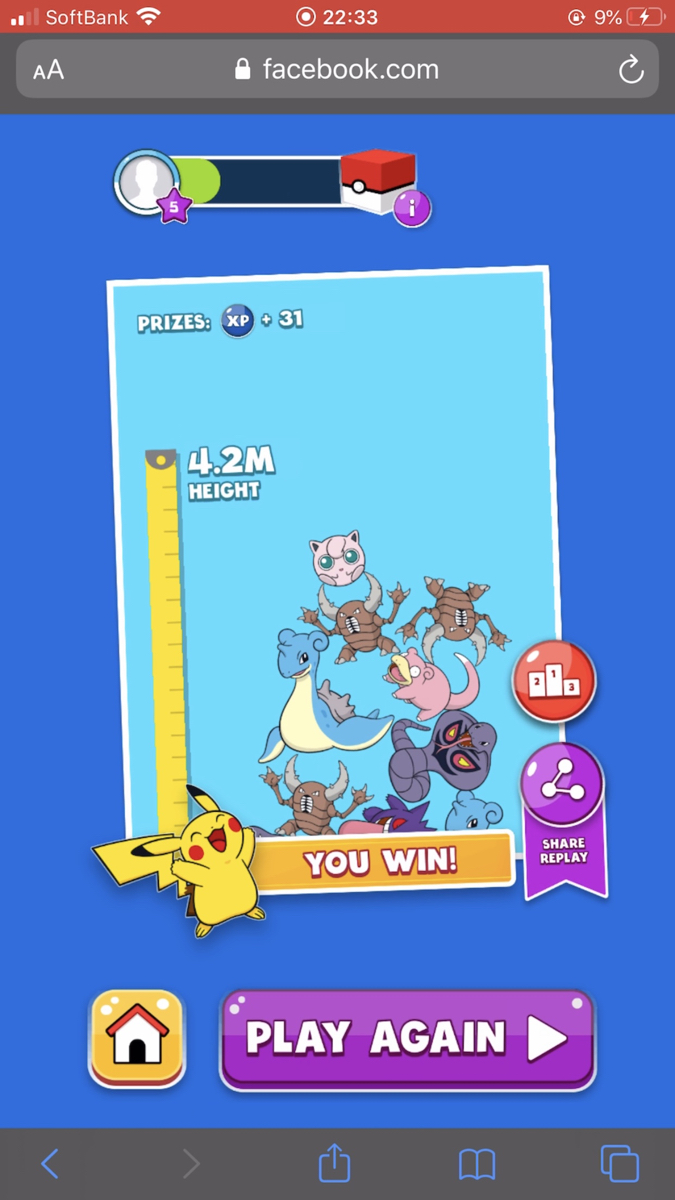Open the Safari share sheet
This screenshot has width=675, height=1200.
(334, 1162)
